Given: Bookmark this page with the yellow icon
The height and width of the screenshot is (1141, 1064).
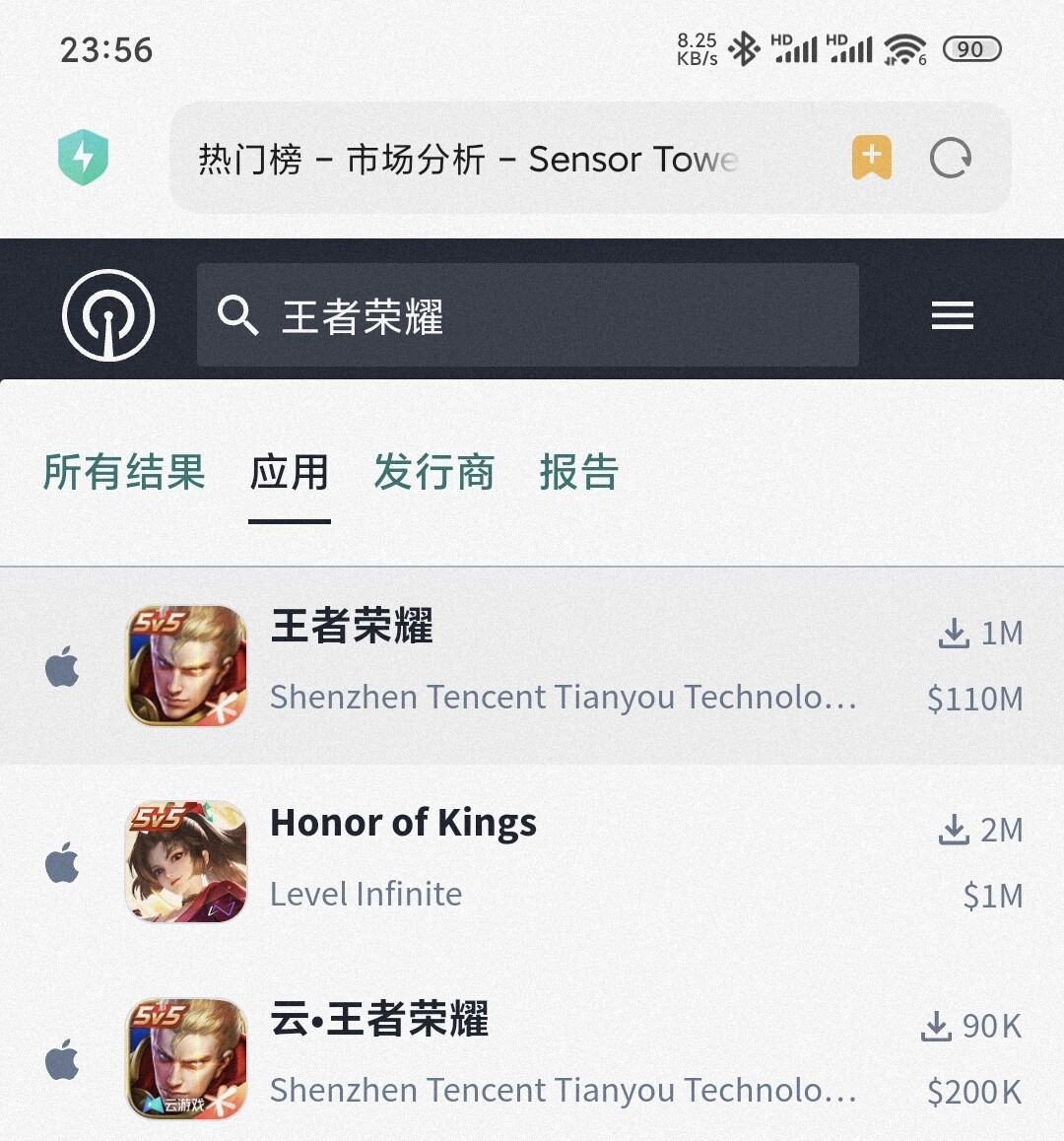Looking at the screenshot, I should tap(871, 158).
